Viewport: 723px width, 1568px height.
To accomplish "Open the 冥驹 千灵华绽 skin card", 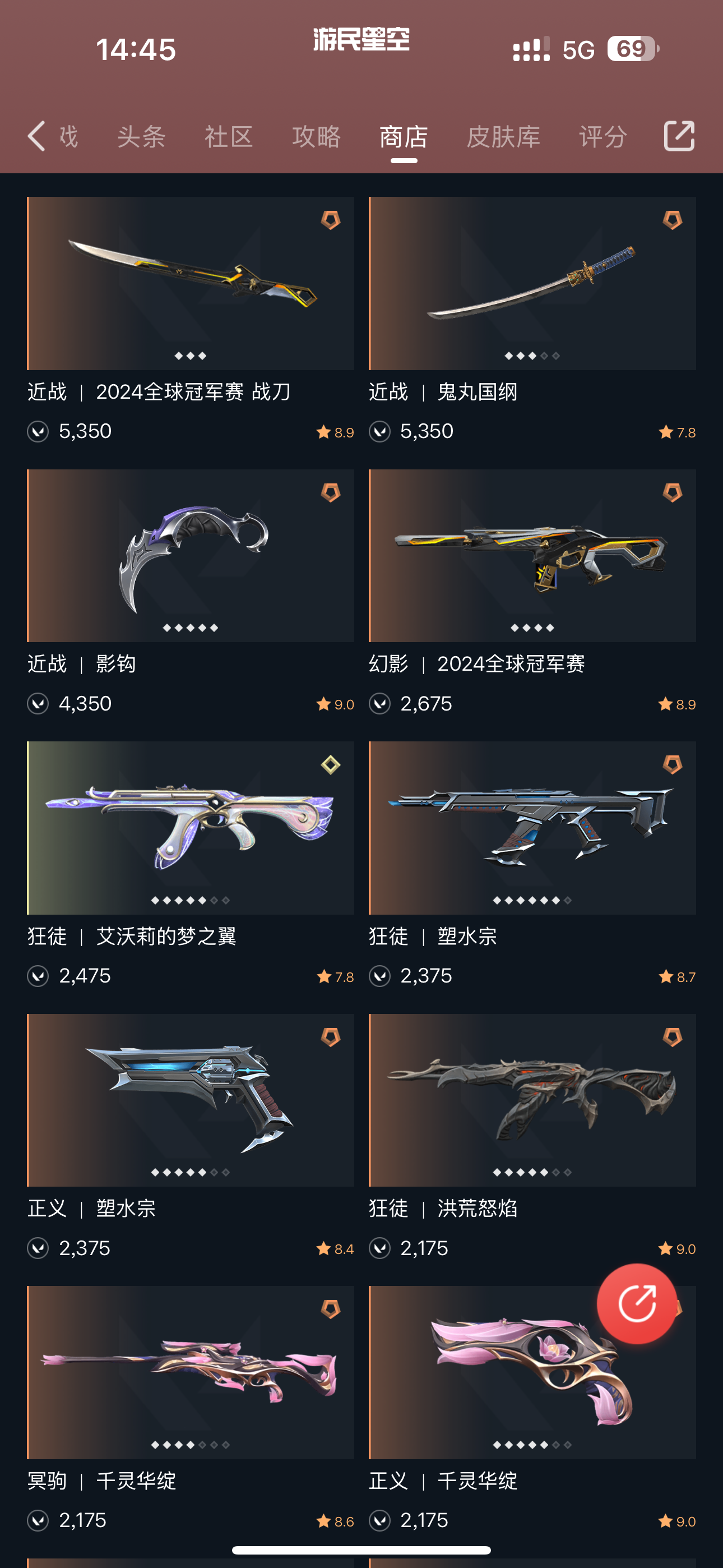I will click(191, 1409).
